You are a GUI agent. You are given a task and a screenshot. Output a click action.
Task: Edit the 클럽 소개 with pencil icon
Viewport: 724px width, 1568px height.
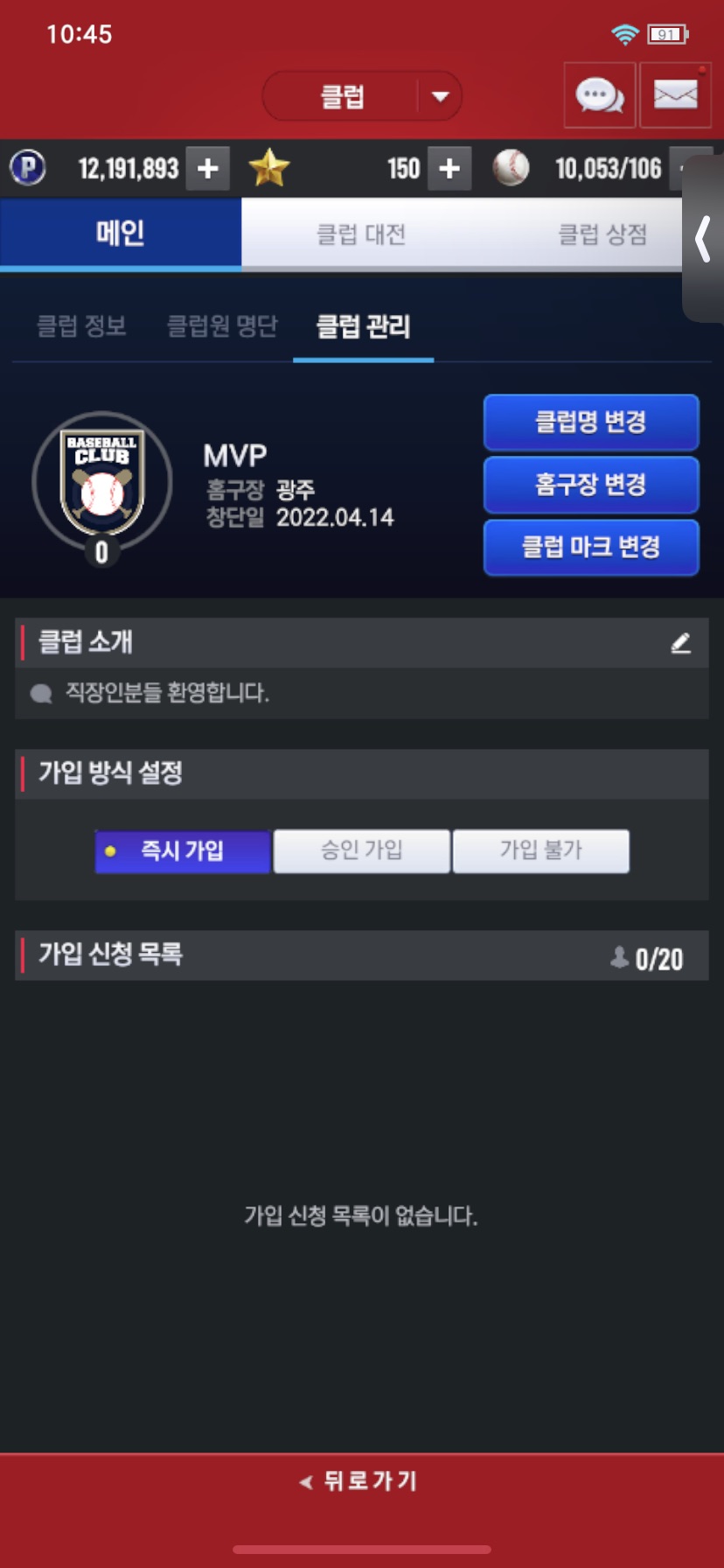[680, 643]
